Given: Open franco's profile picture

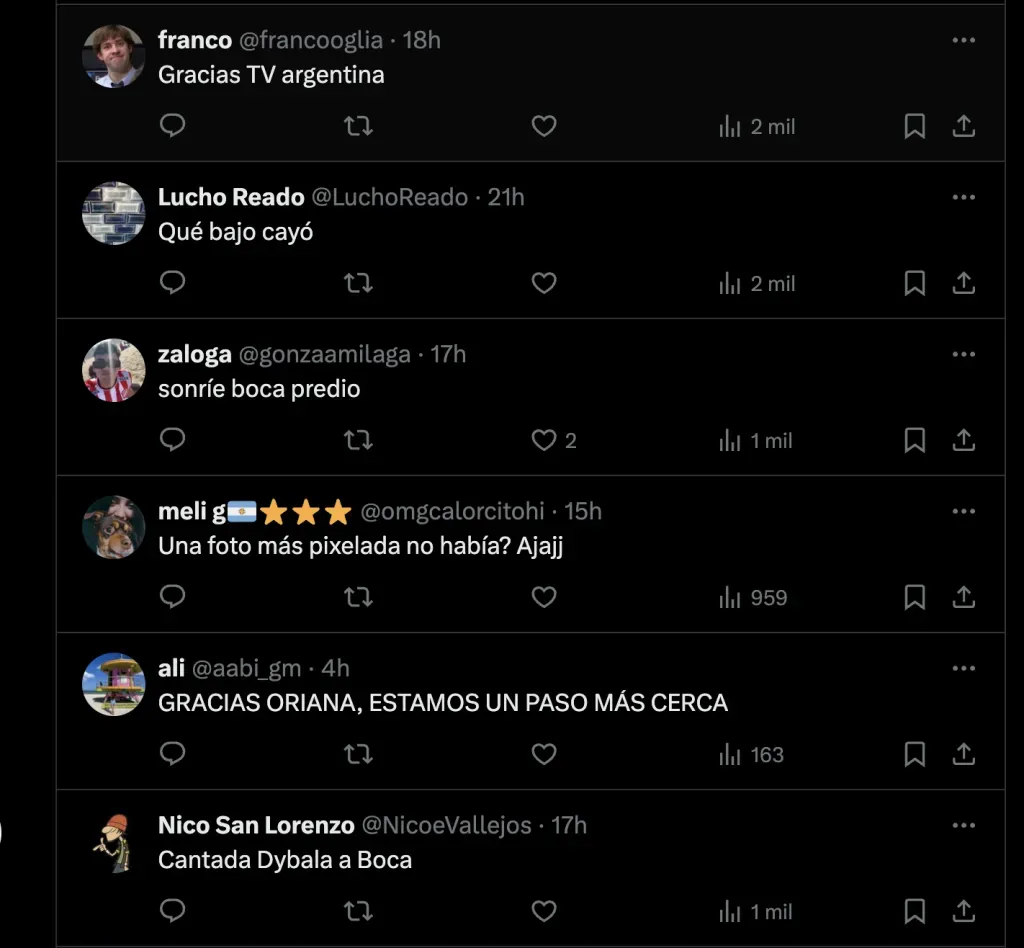Looking at the screenshot, I should 113,56.
